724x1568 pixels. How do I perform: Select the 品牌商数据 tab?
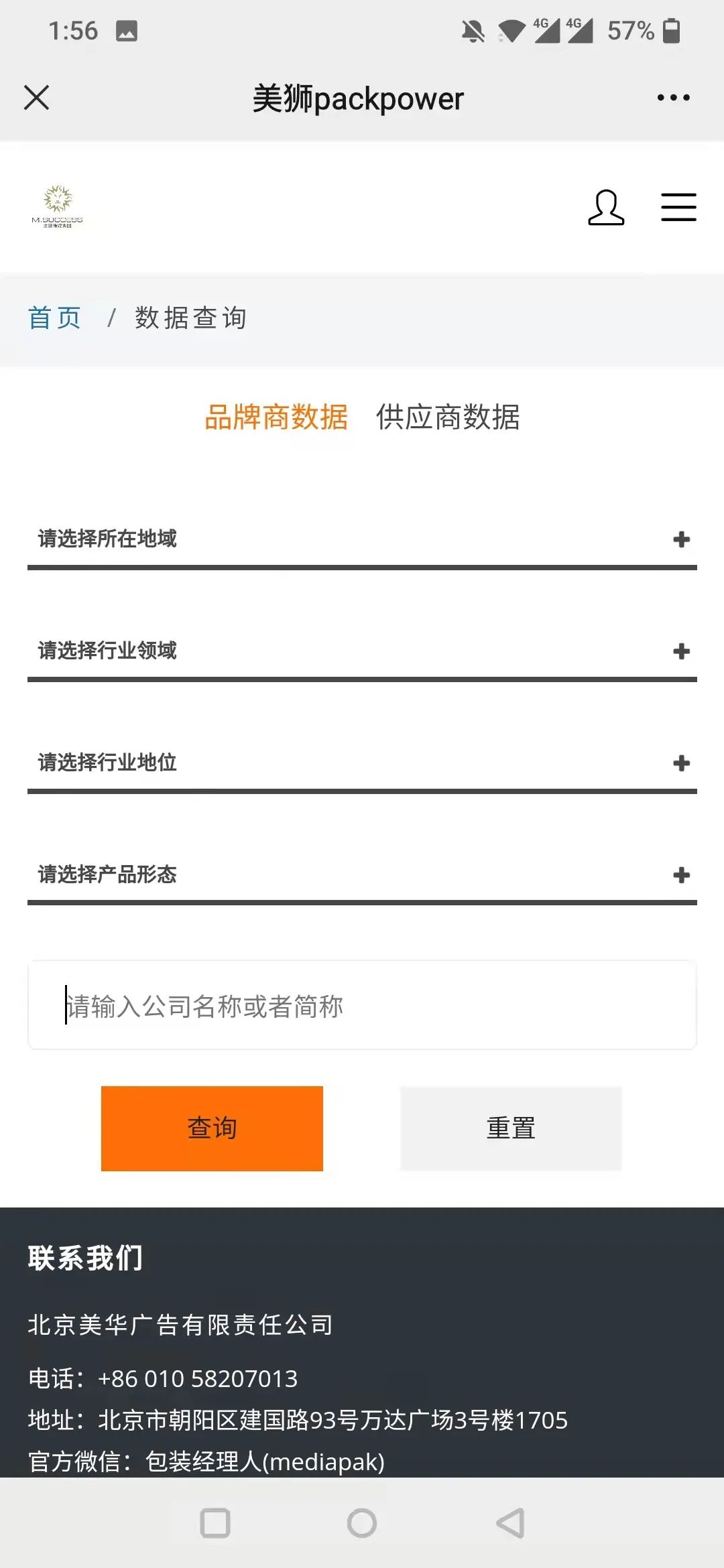coord(276,417)
